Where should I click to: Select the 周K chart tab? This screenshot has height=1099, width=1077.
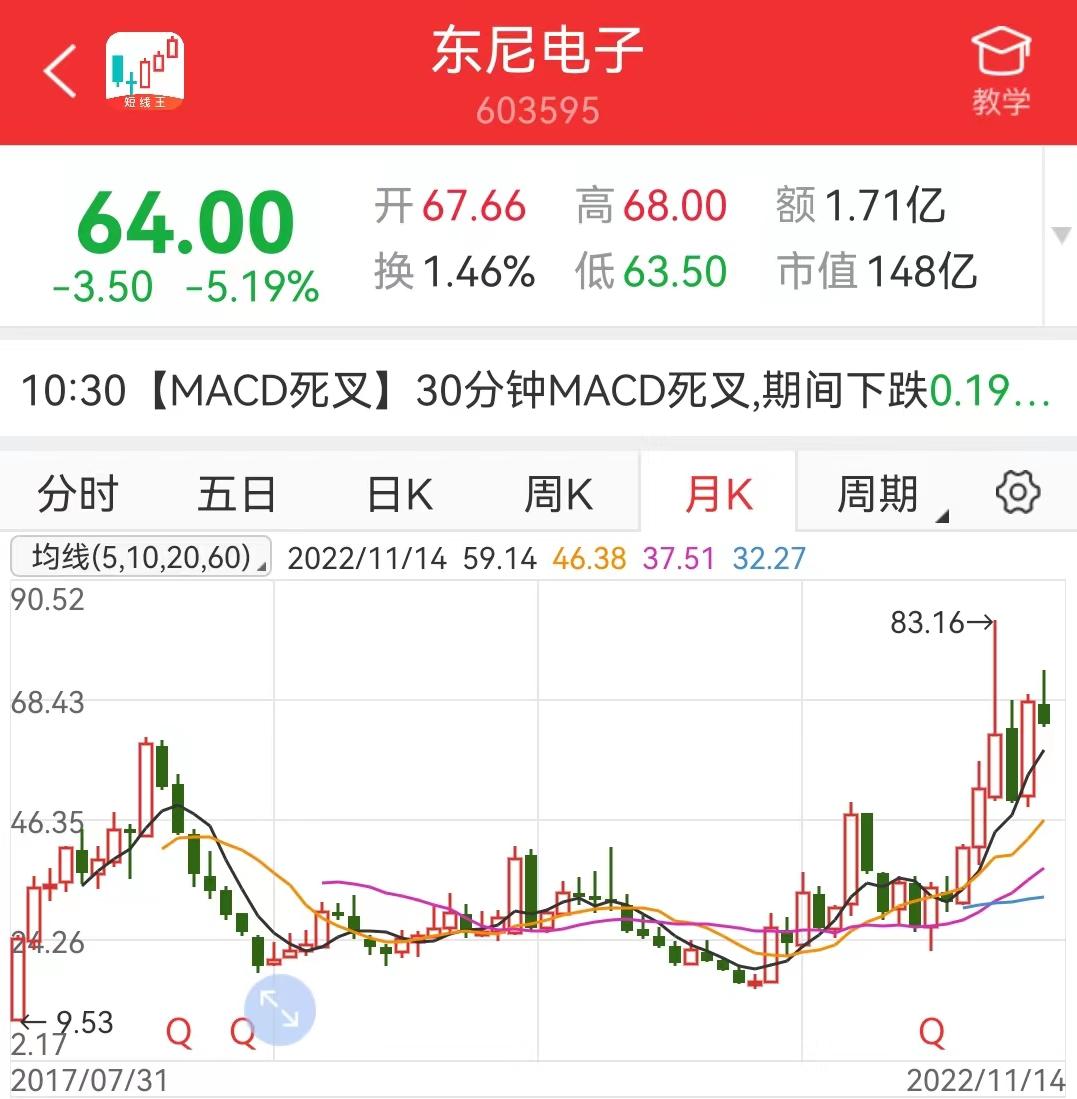[558, 494]
